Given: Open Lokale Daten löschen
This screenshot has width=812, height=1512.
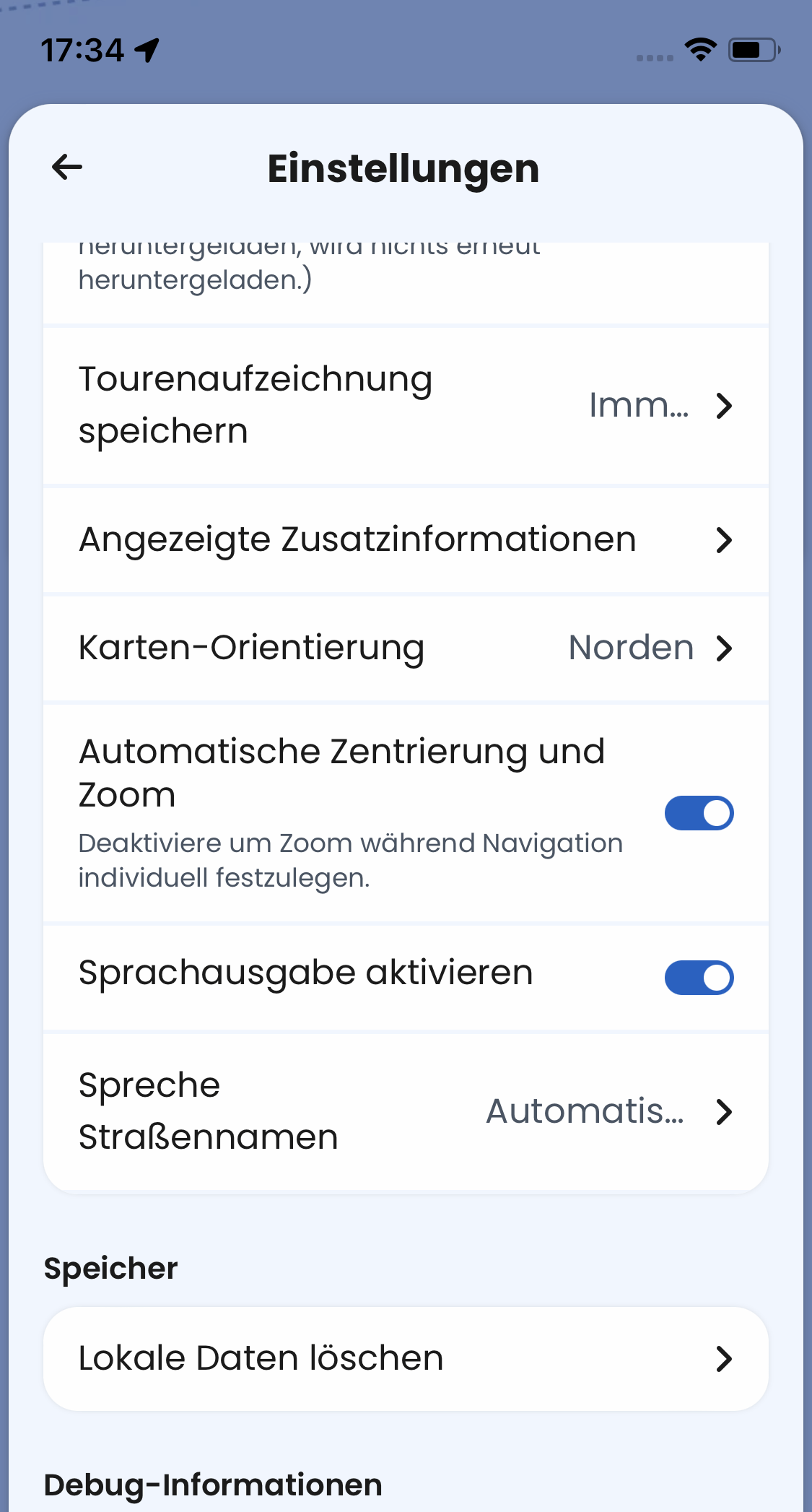Looking at the screenshot, I should tap(406, 1358).
